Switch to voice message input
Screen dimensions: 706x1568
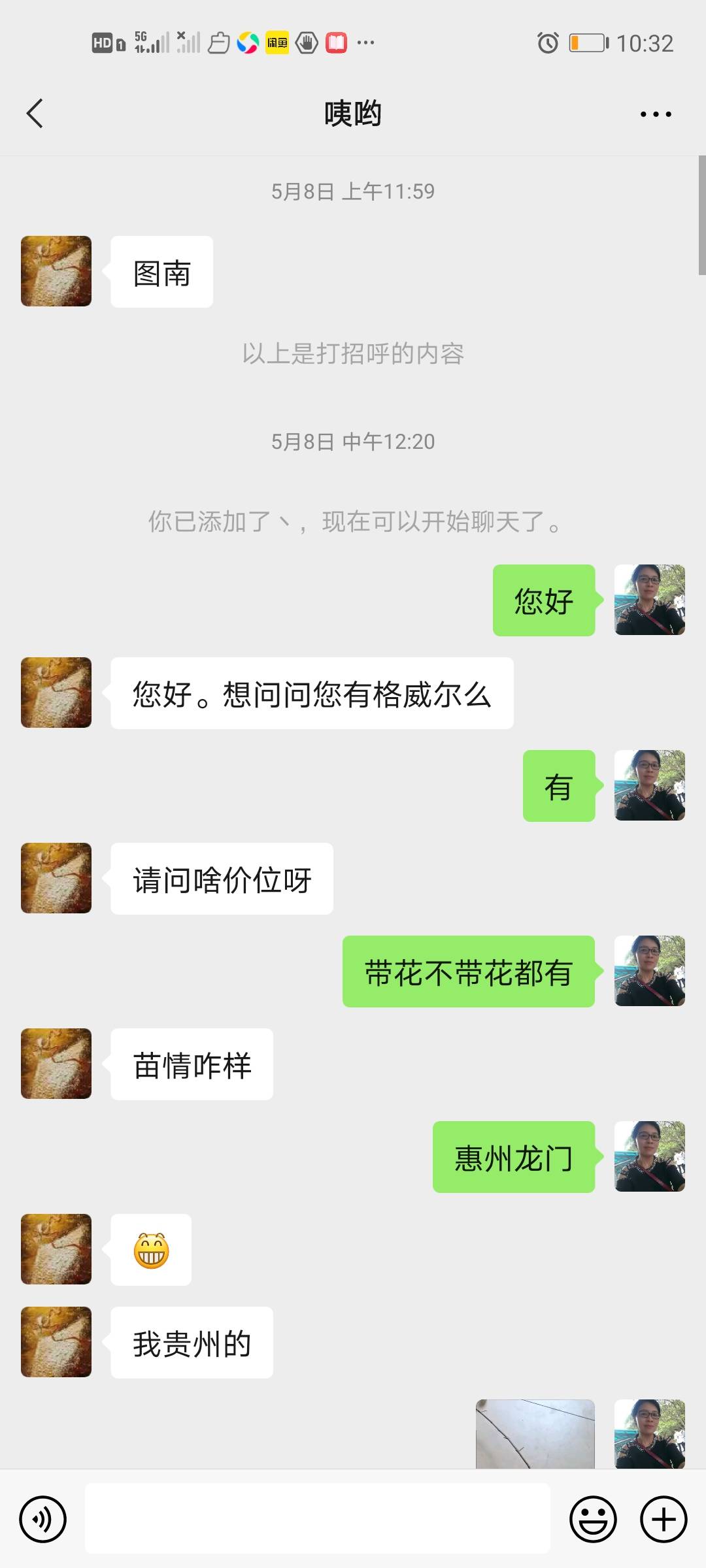tap(43, 1519)
